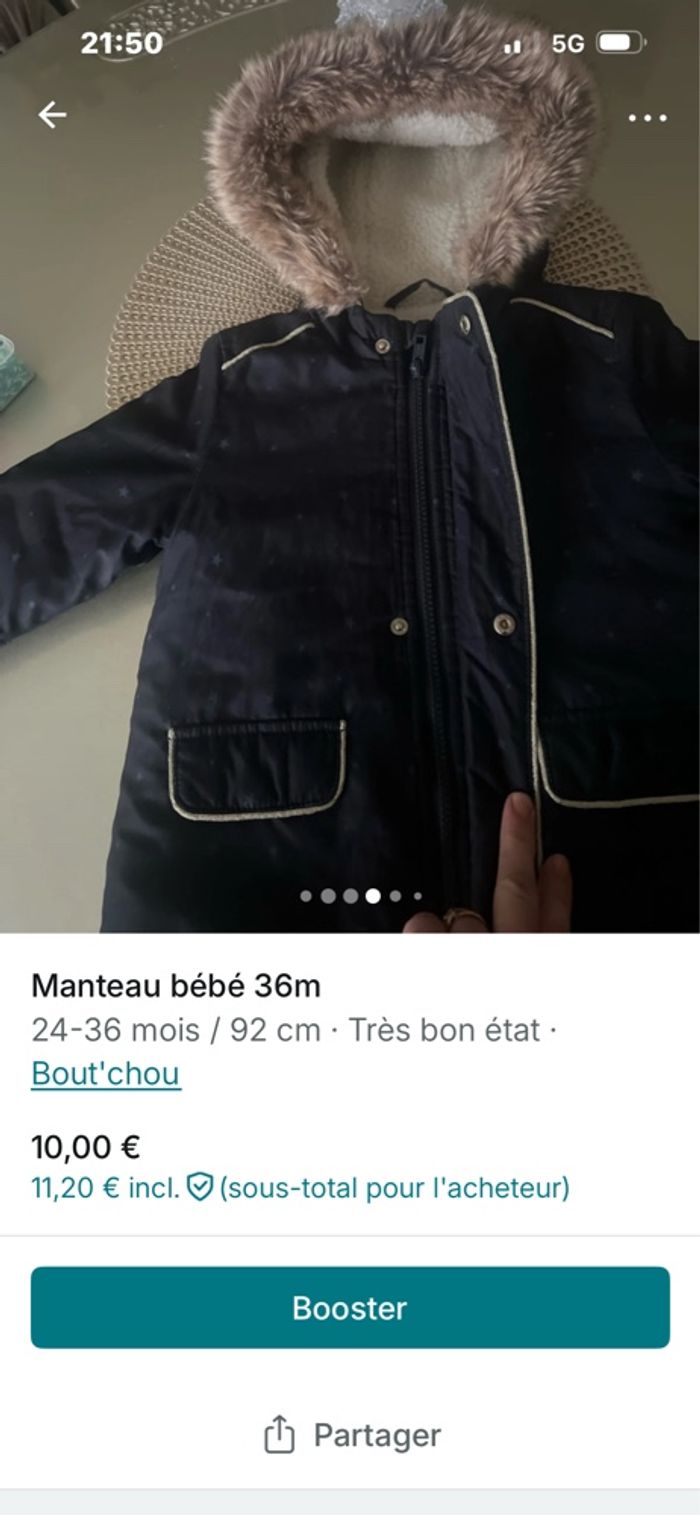700x1515 pixels.
Task: Share this listing via Partager
Action: (352, 1435)
